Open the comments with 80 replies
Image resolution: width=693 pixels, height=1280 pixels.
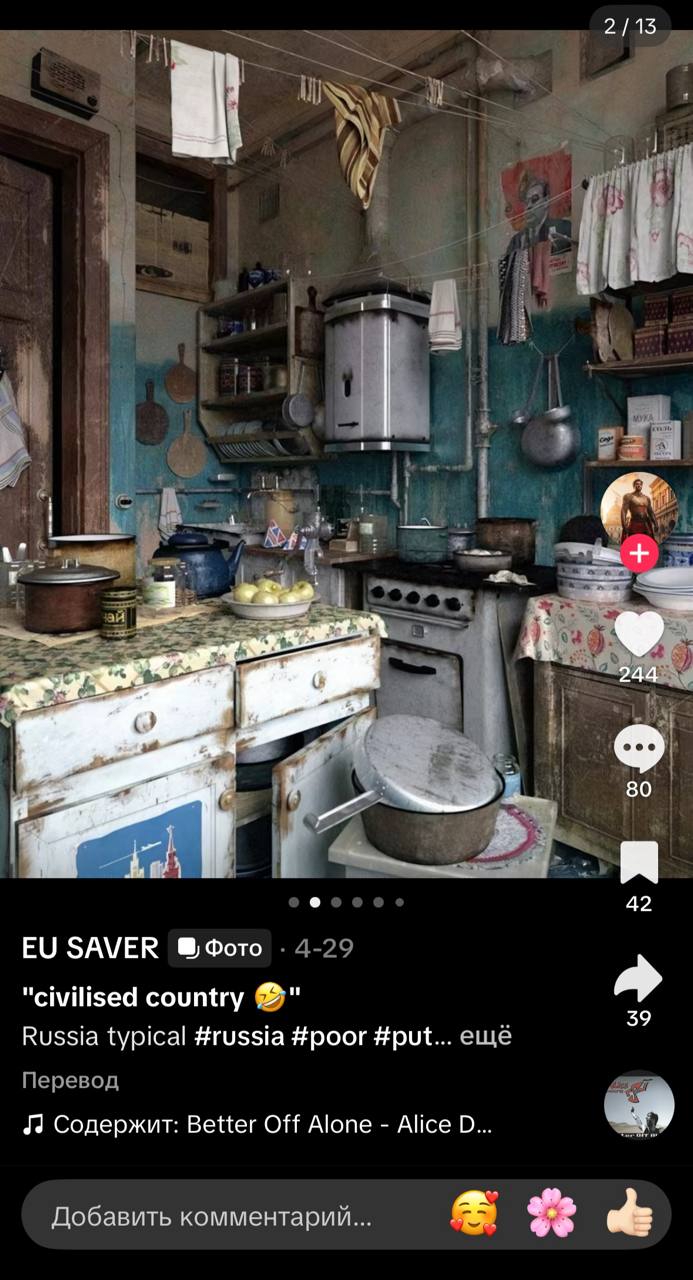coord(638,749)
